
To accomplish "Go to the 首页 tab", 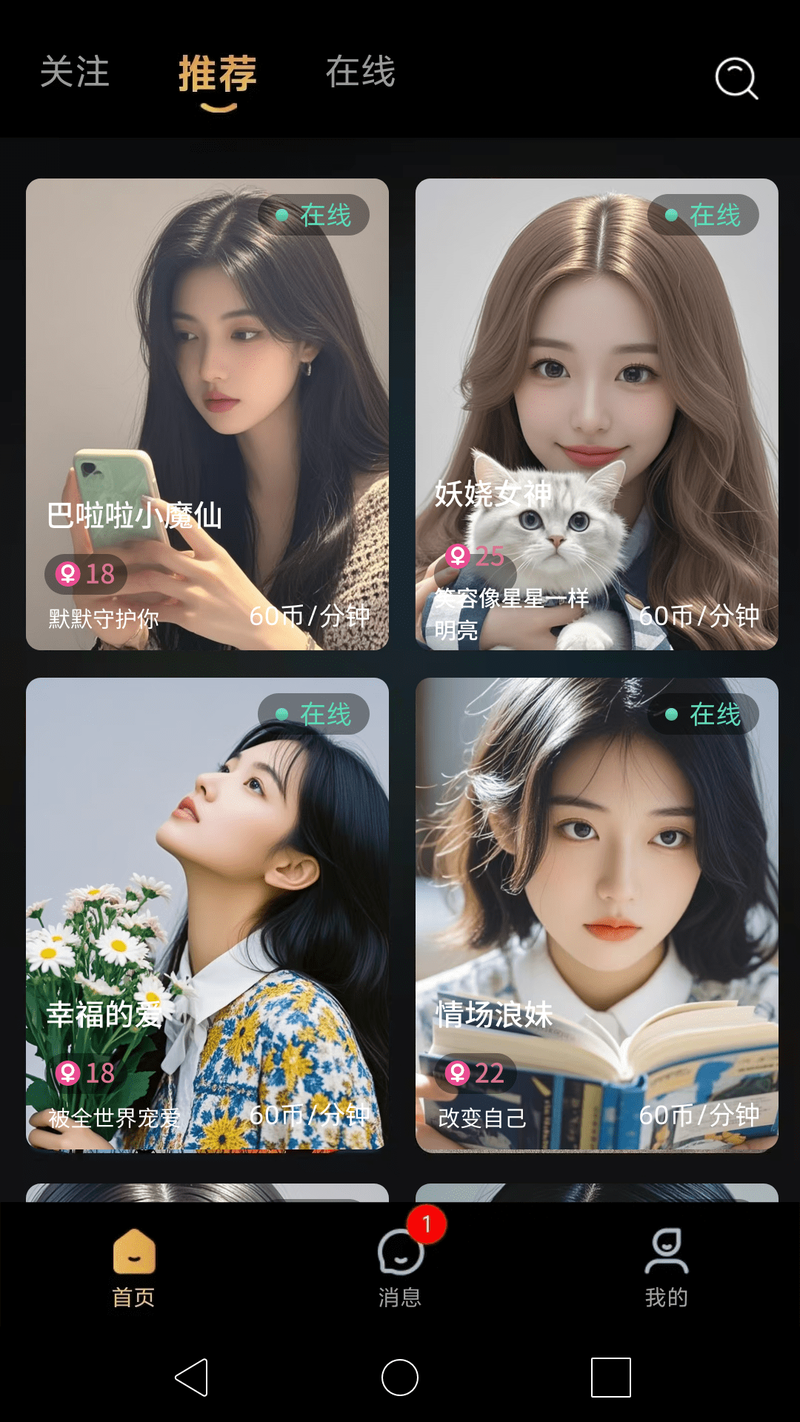I will click(x=134, y=1268).
